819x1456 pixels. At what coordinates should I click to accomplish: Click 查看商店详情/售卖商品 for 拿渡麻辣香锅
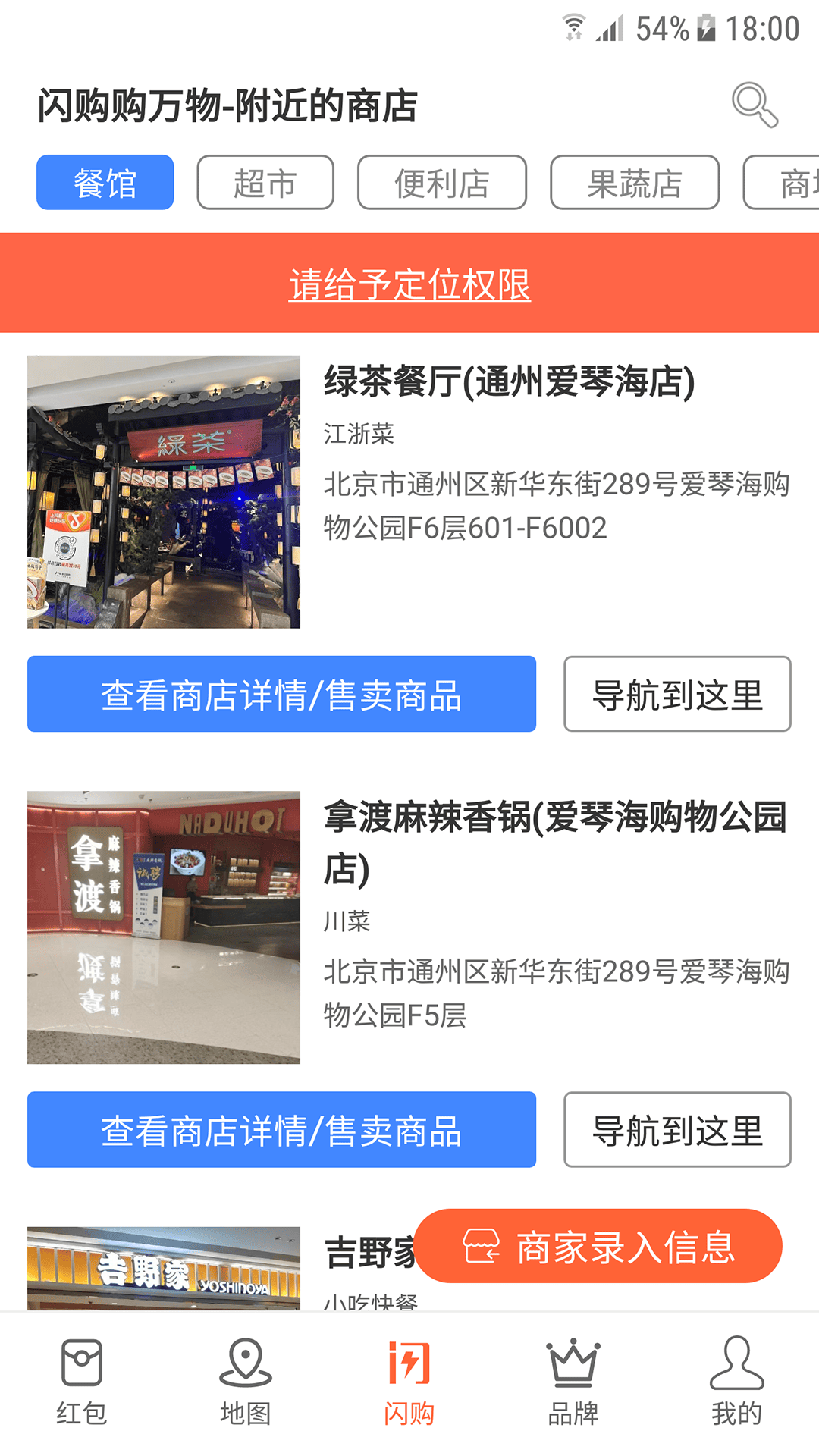click(x=281, y=1129)
